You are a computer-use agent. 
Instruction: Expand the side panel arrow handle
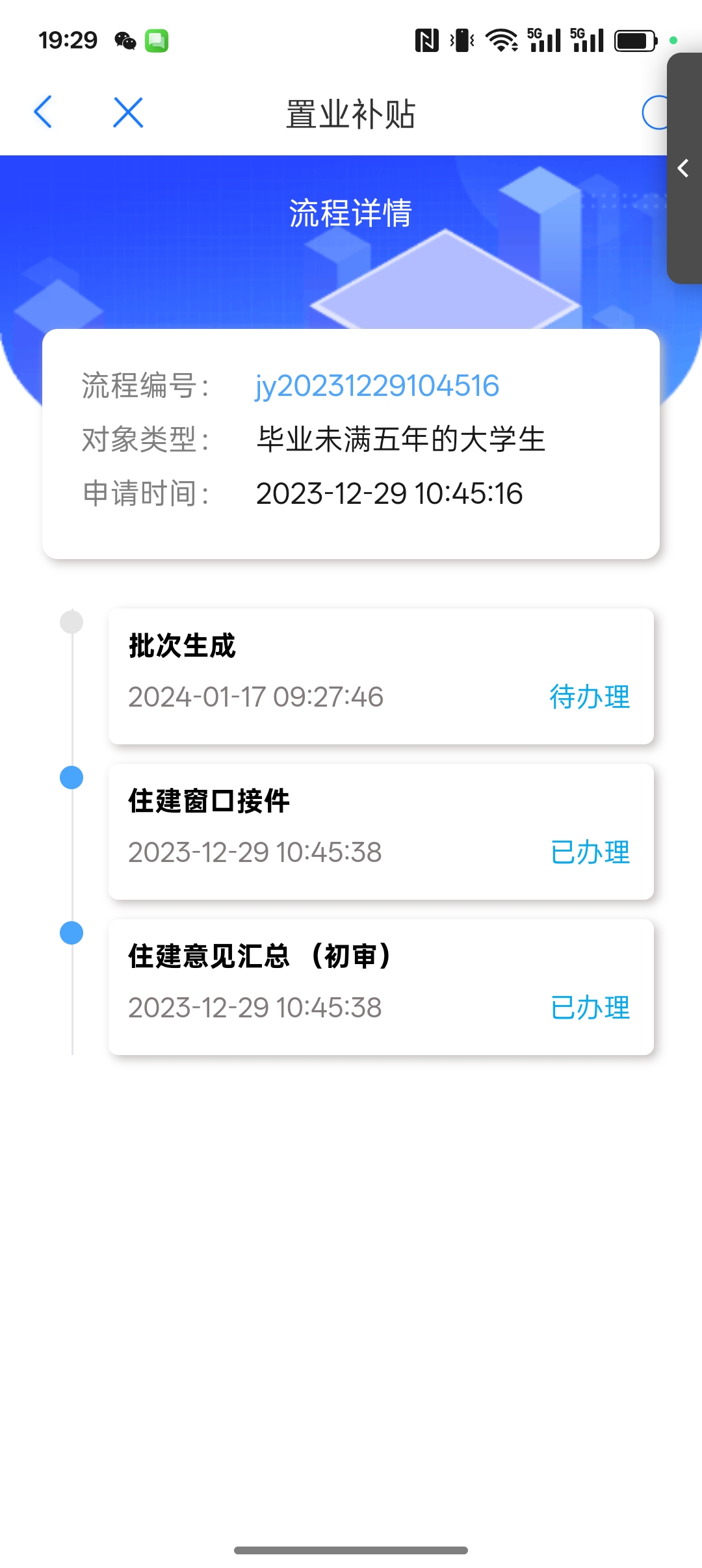click(x=683, y=168)
